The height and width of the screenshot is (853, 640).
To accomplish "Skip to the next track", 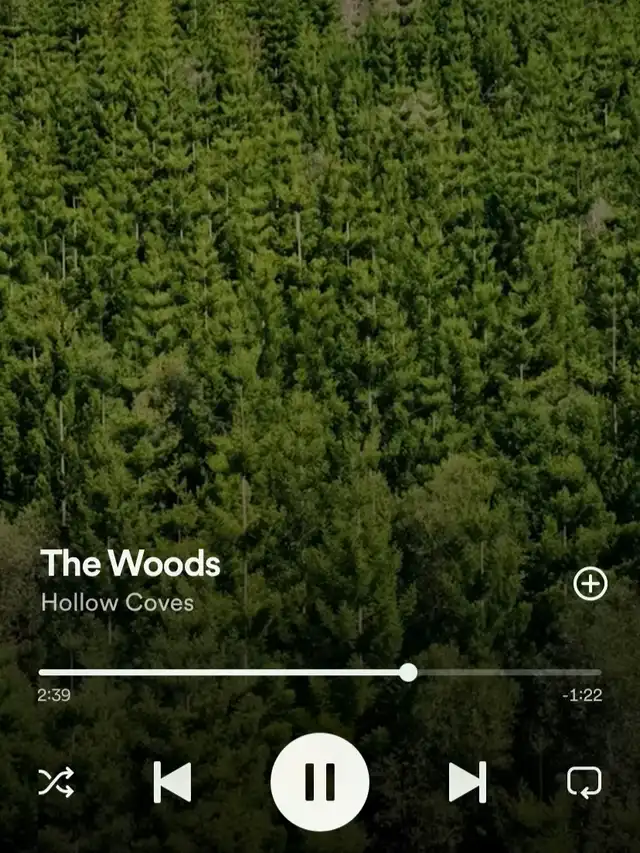I will coord(467,782).
